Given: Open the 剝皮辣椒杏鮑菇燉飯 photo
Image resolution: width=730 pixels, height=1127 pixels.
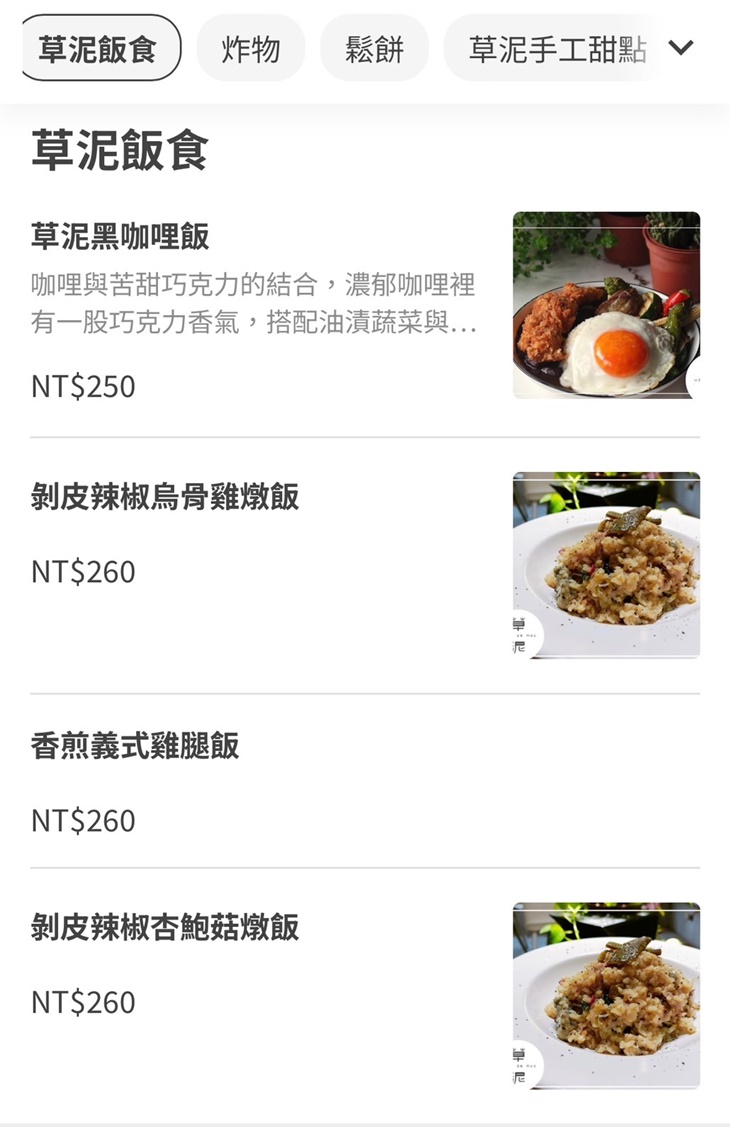Looking at the screenshot, I should pyautogui.click(x=606, y=995).
